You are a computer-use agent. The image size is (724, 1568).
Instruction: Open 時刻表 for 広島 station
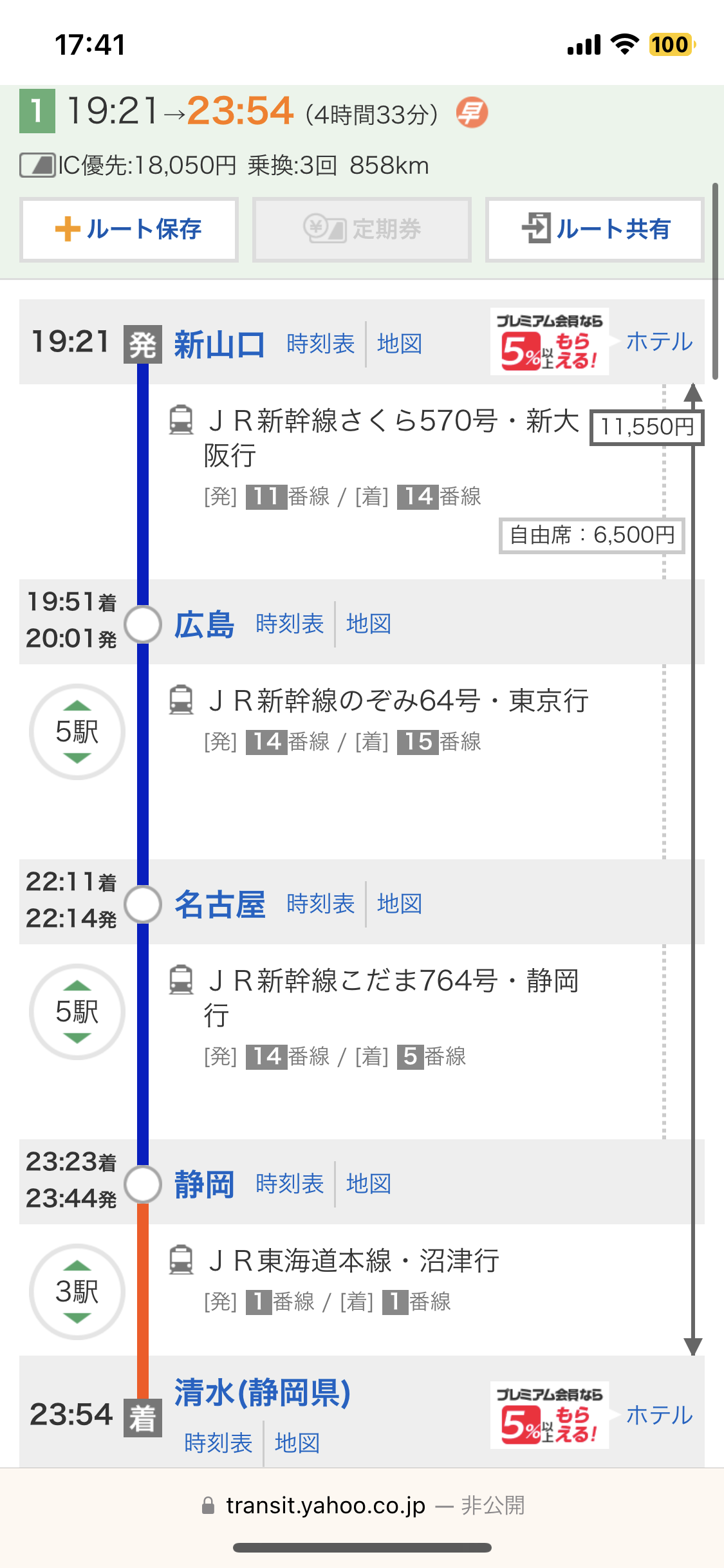click(x=290, y=624)
